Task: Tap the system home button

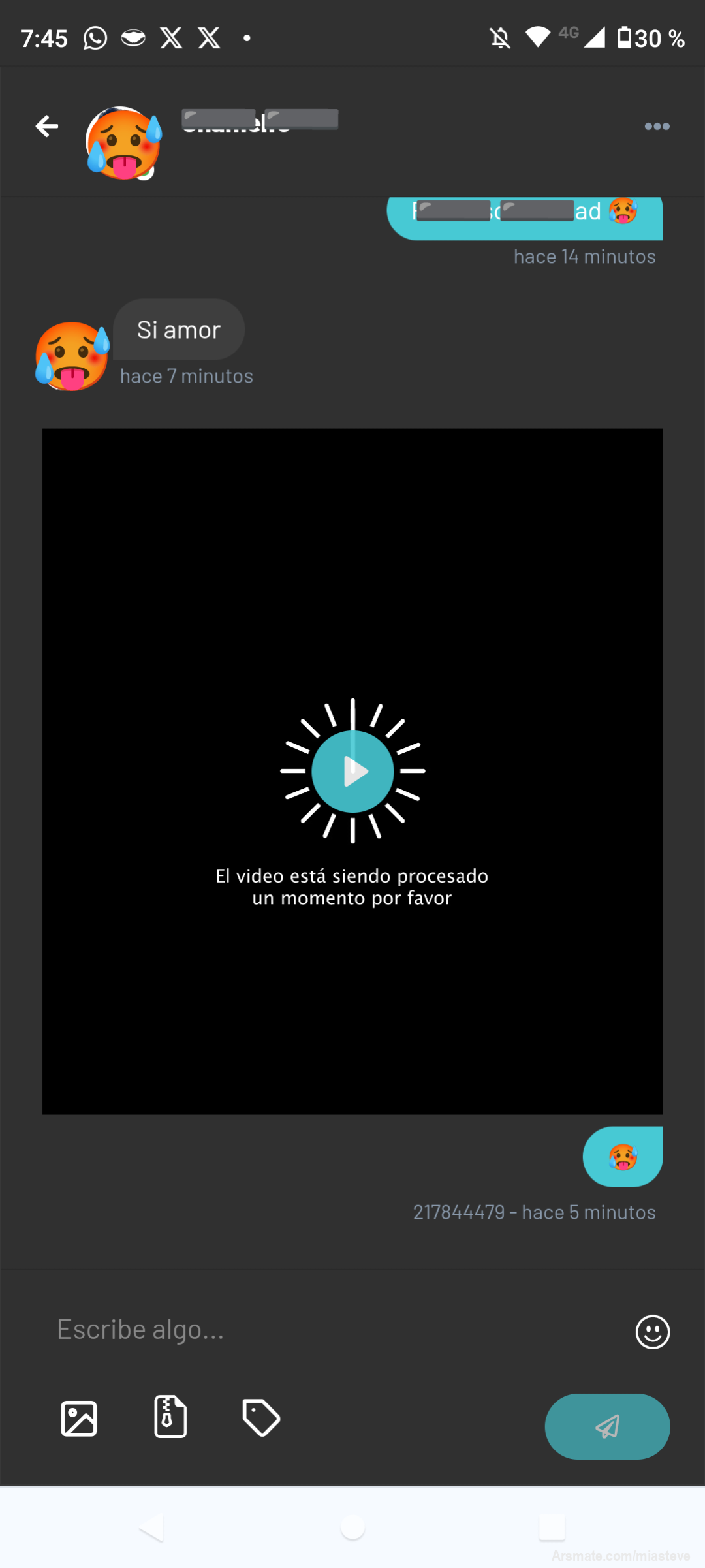Action: point(352,1528)
